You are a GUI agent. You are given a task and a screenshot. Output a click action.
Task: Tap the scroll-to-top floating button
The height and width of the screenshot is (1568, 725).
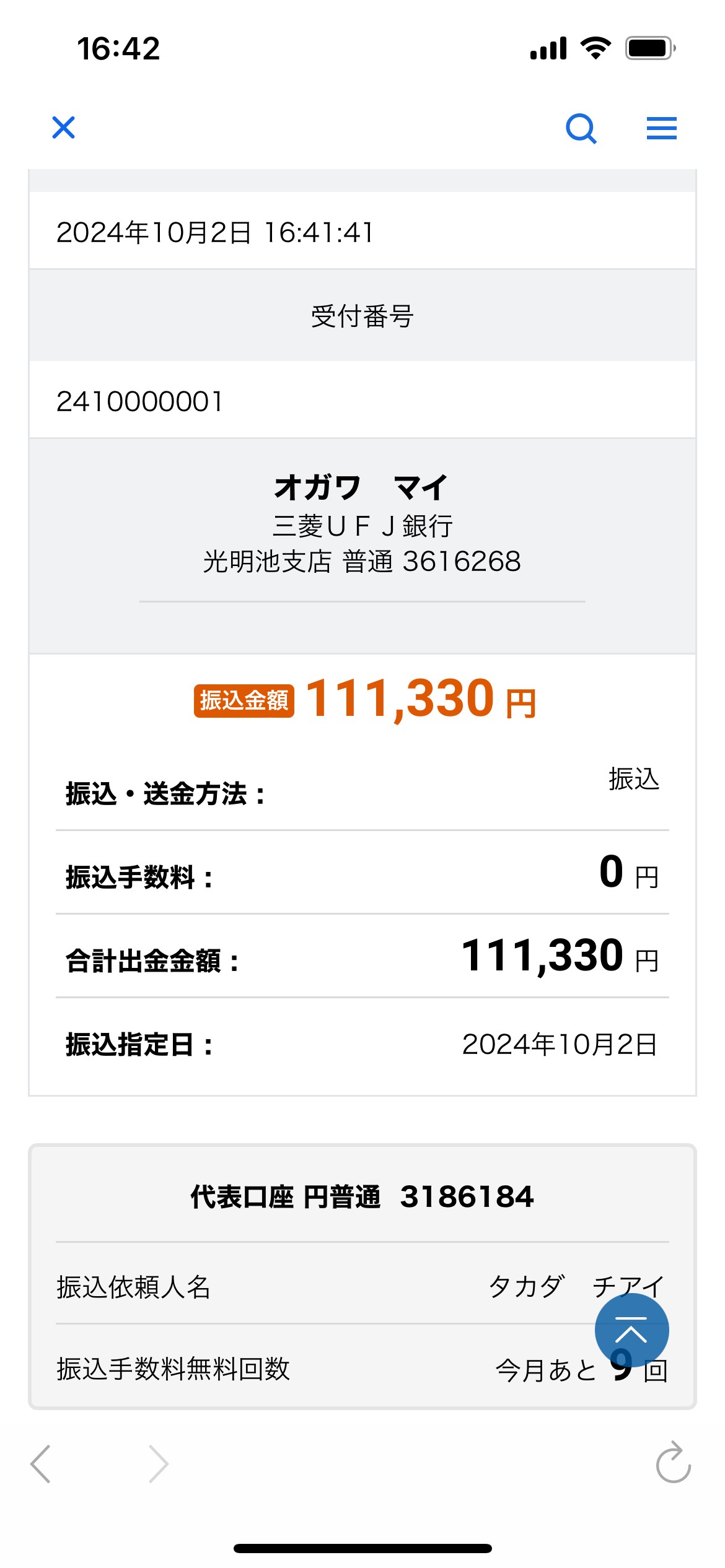coord(631,1330)
